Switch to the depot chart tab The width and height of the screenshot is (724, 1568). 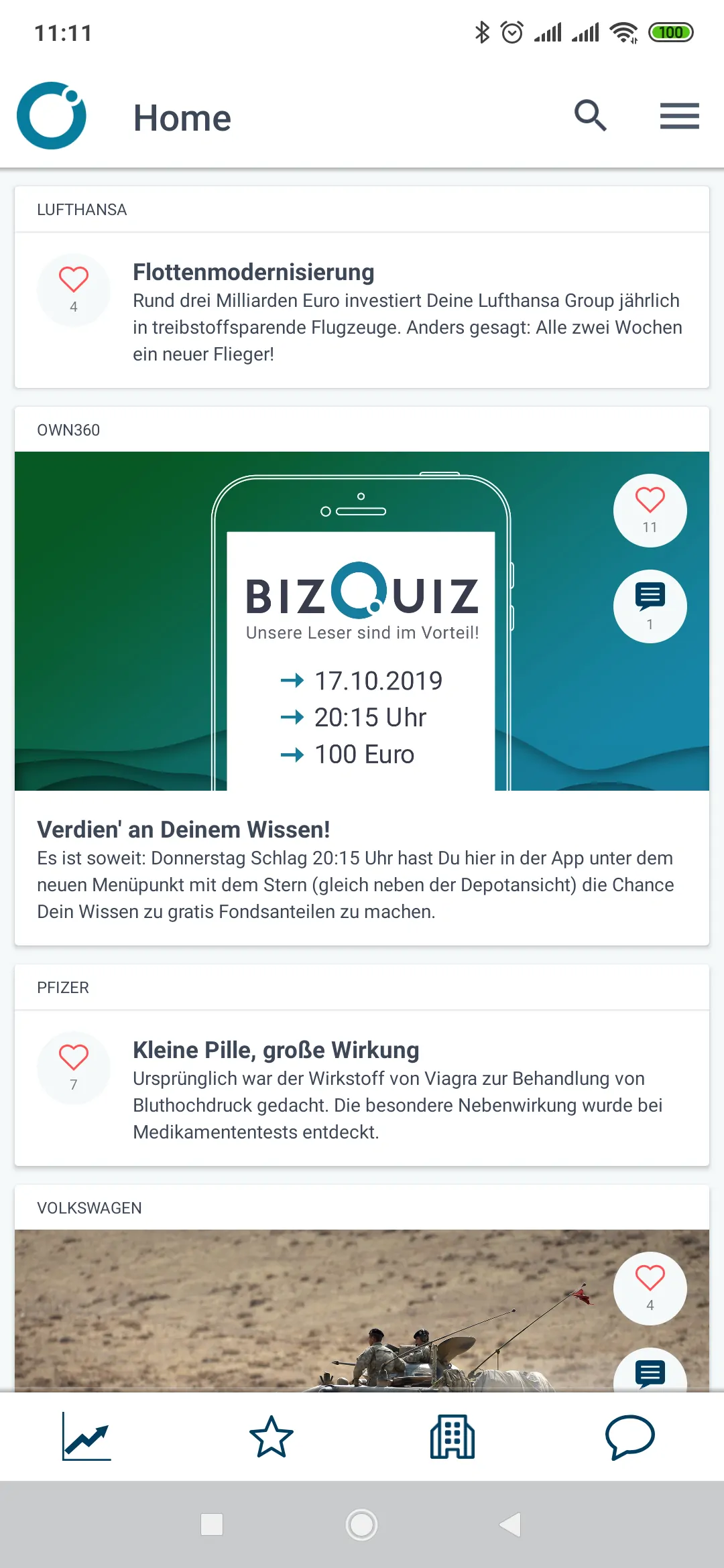(86, 1437)
